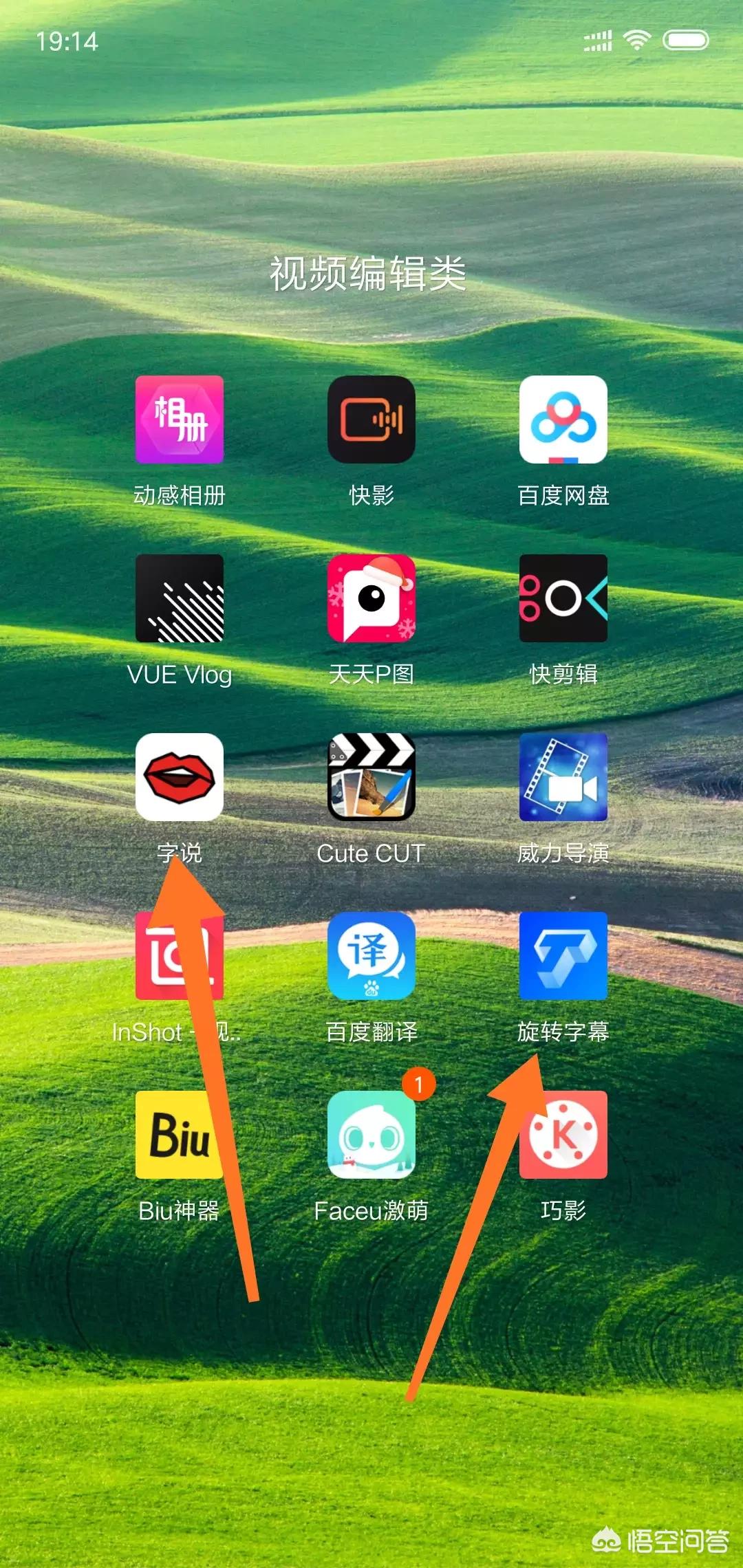Launch the 巧影 app
The image size is (743, 1568).
pyautogui.click(x=563, y=1135)
